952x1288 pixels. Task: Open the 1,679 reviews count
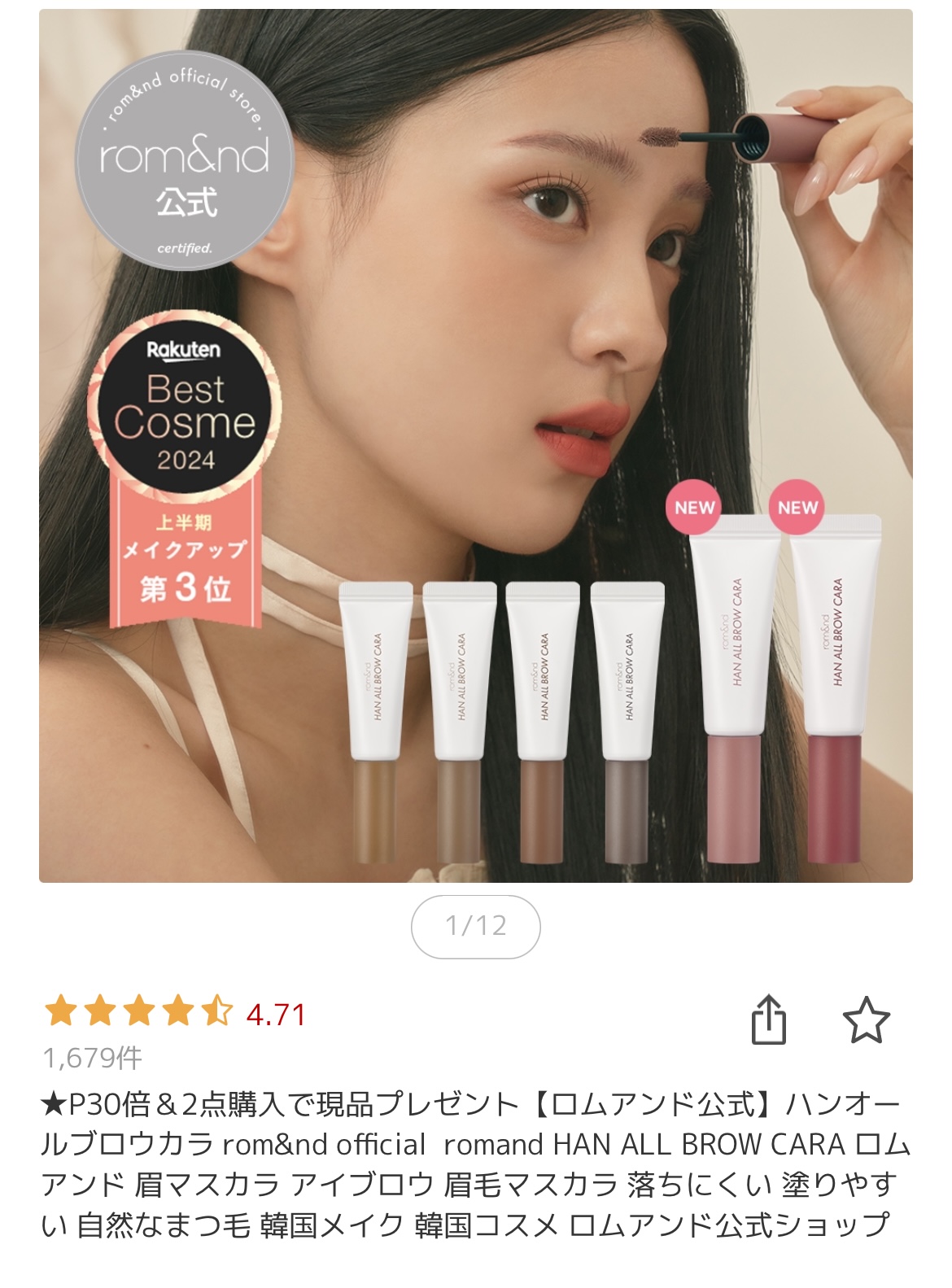click(93, 1058)
